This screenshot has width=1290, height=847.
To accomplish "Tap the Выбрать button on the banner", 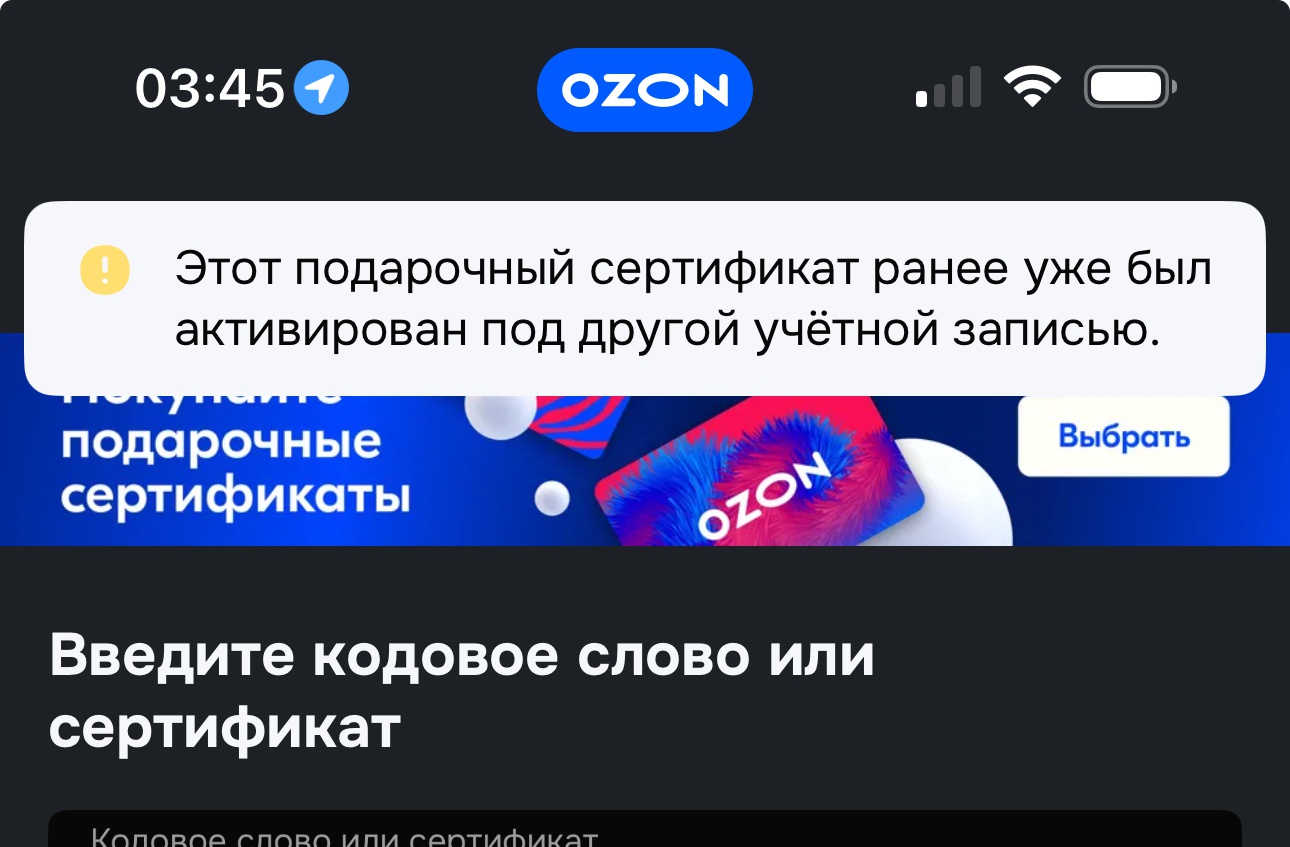I will click(x=1123, y=437).
